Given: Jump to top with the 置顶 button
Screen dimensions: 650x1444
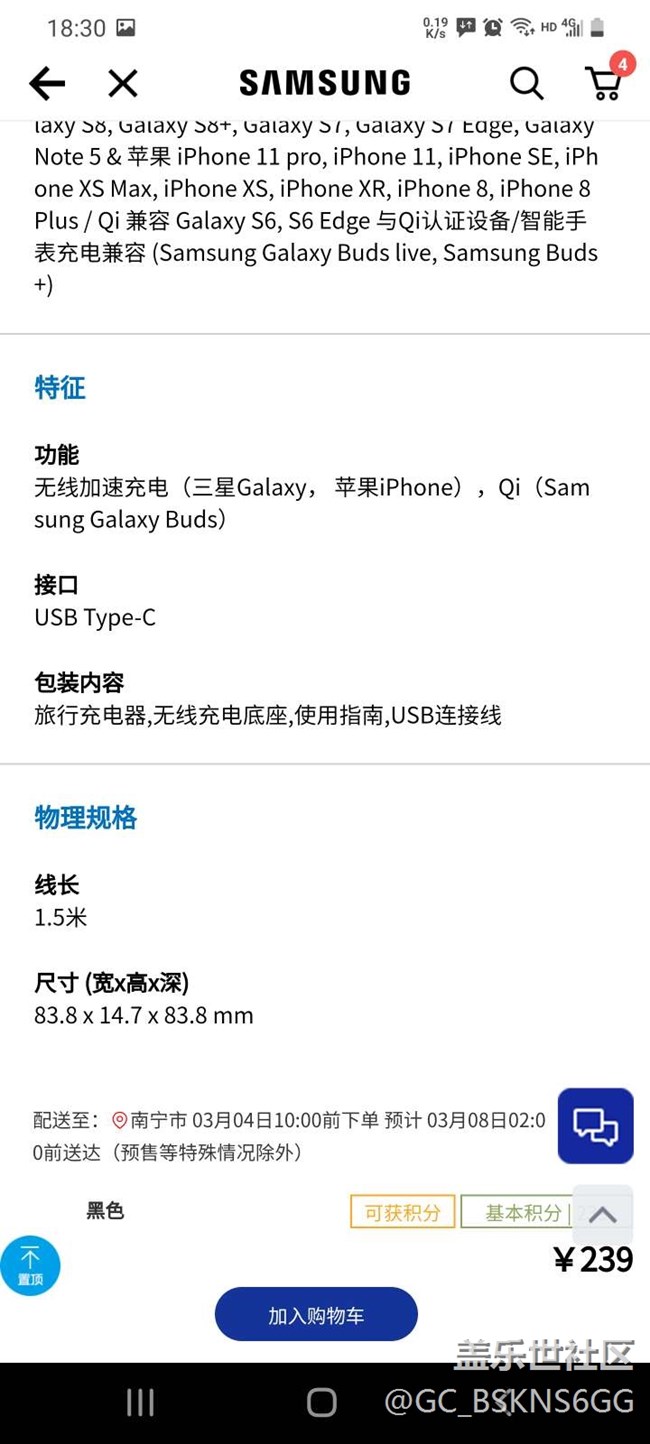Looking at the screenshot, I should tap(30, 1265).
